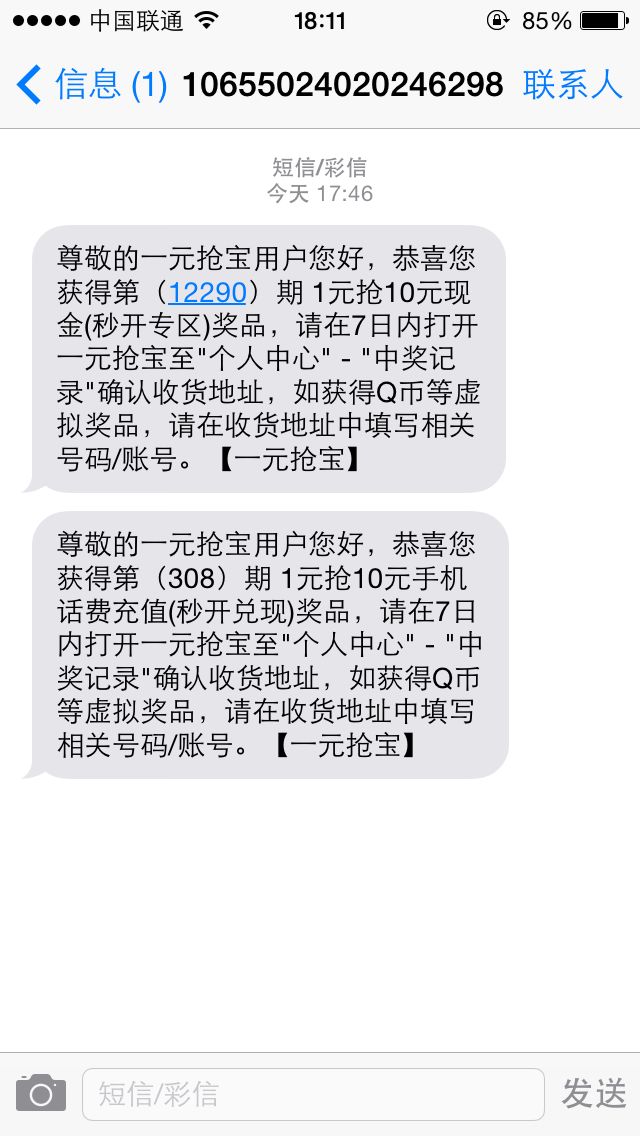Focus the 短信/彩信 message input field
The image size is (640, 1136).
tap(313, 1094)
